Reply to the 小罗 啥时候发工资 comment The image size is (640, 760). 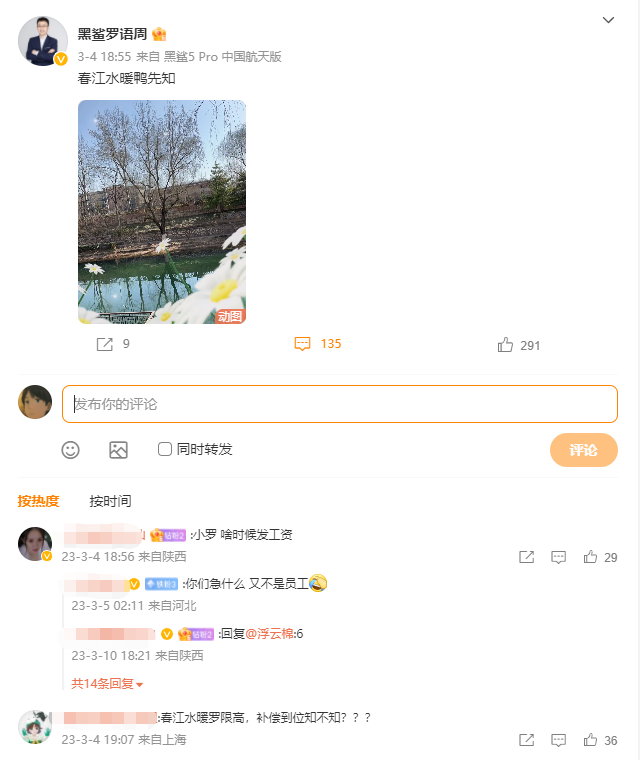click(x=559, y=557)
